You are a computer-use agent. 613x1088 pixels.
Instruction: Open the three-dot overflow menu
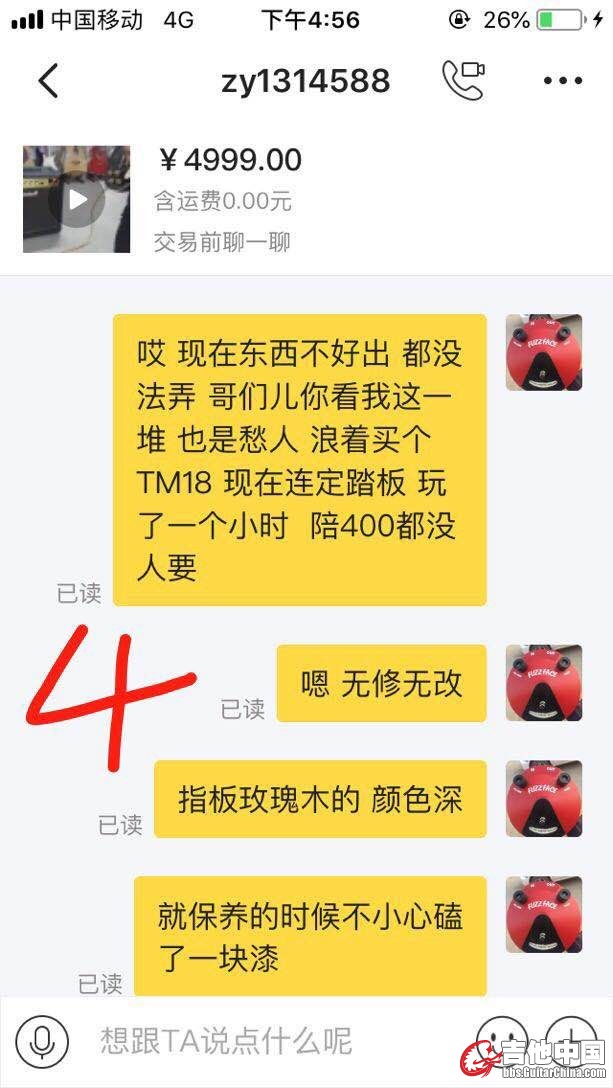point(563,81)
